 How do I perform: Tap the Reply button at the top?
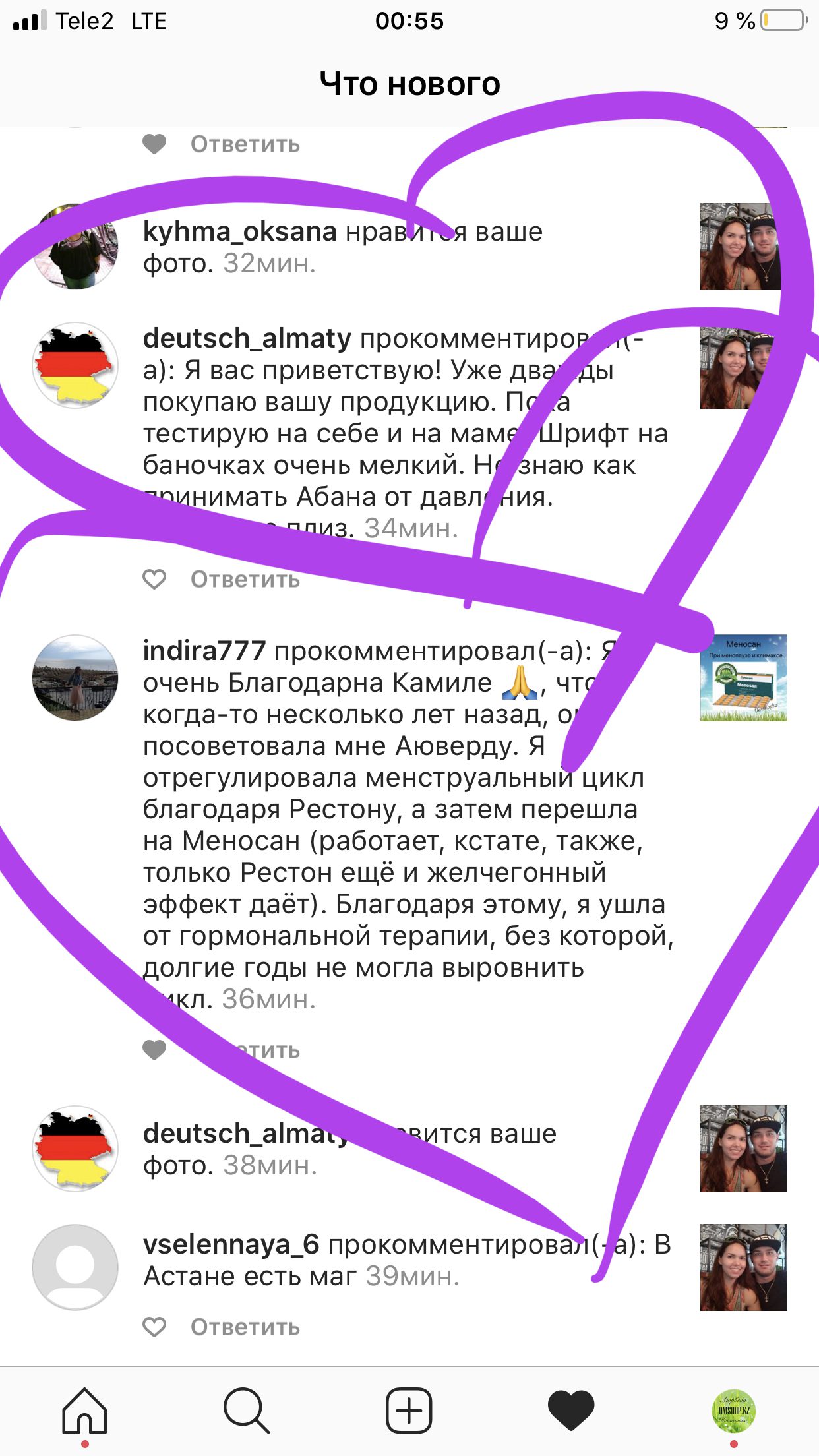point(245,144)
